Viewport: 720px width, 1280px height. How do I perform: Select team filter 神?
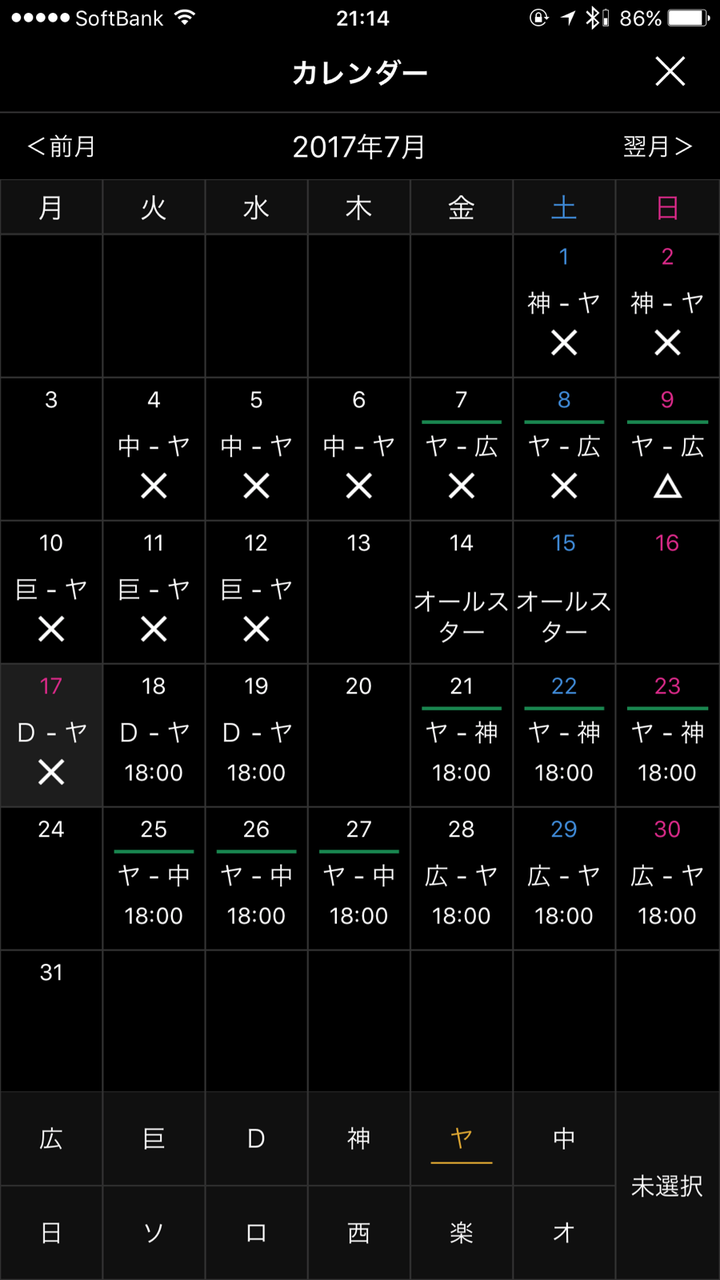359,1139
